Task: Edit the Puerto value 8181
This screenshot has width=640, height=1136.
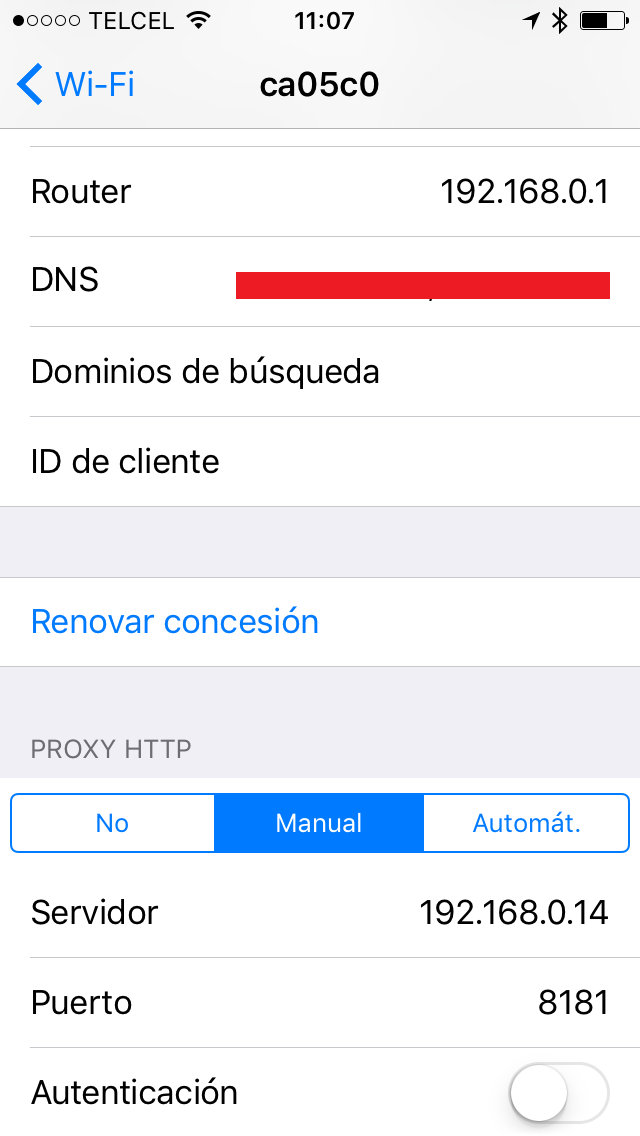Action: 573,1002
